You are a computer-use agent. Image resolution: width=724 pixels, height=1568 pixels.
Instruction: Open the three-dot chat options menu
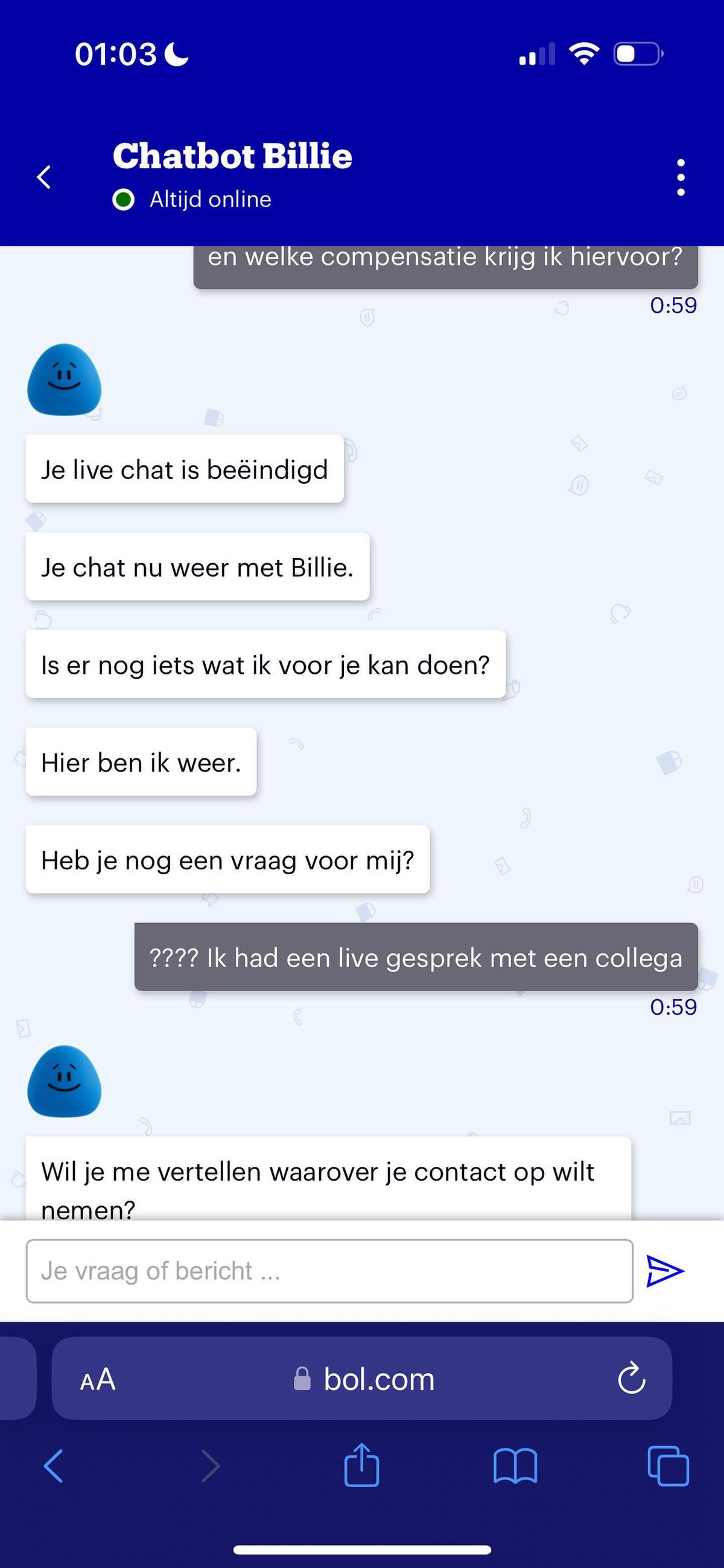pyautogui.click(x=680, y=177)
